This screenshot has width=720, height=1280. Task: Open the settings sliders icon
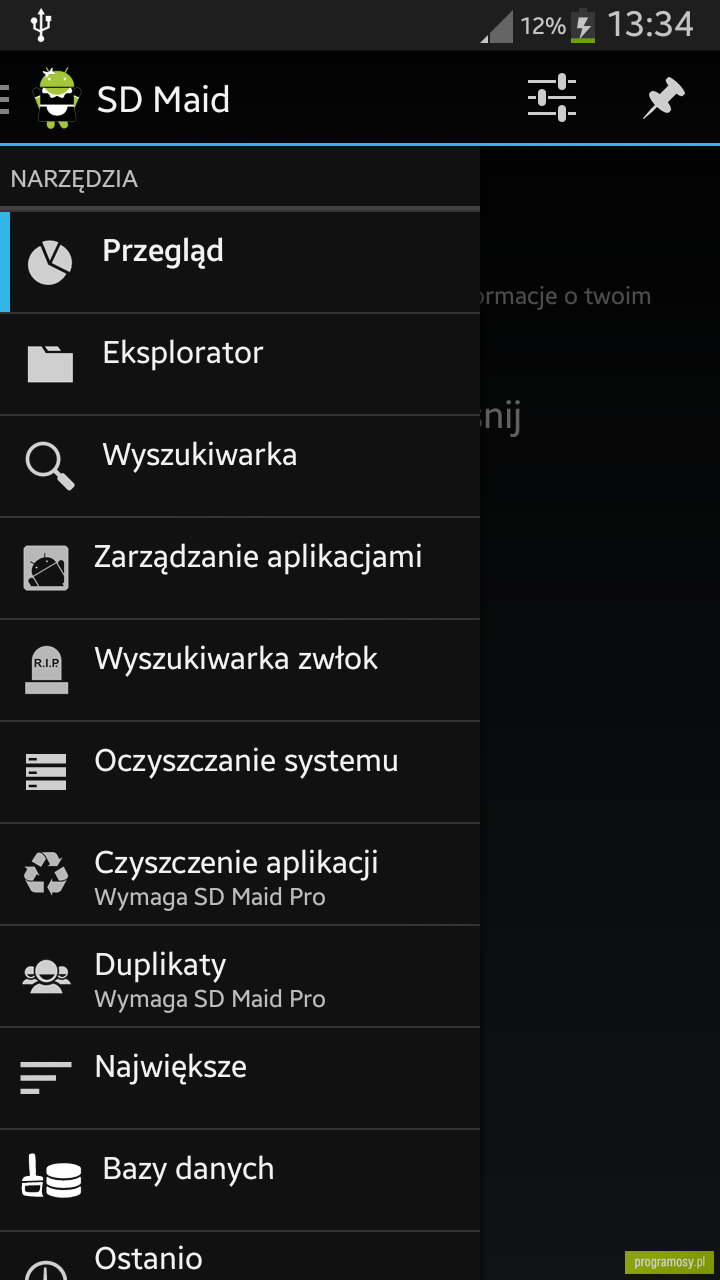[552, 98]
